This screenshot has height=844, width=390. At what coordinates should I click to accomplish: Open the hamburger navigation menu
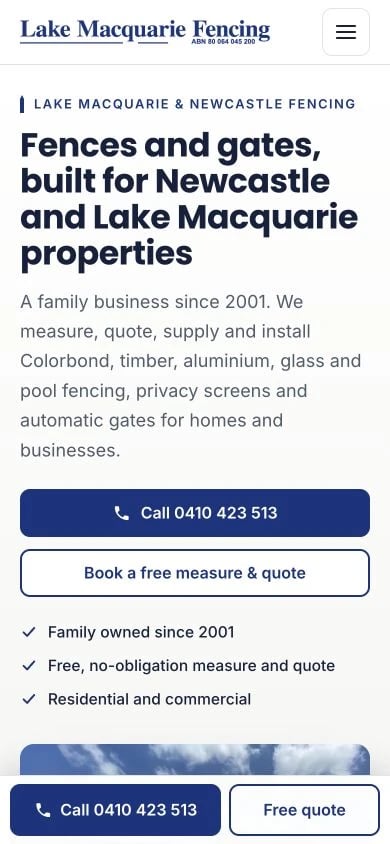point(346,32)
